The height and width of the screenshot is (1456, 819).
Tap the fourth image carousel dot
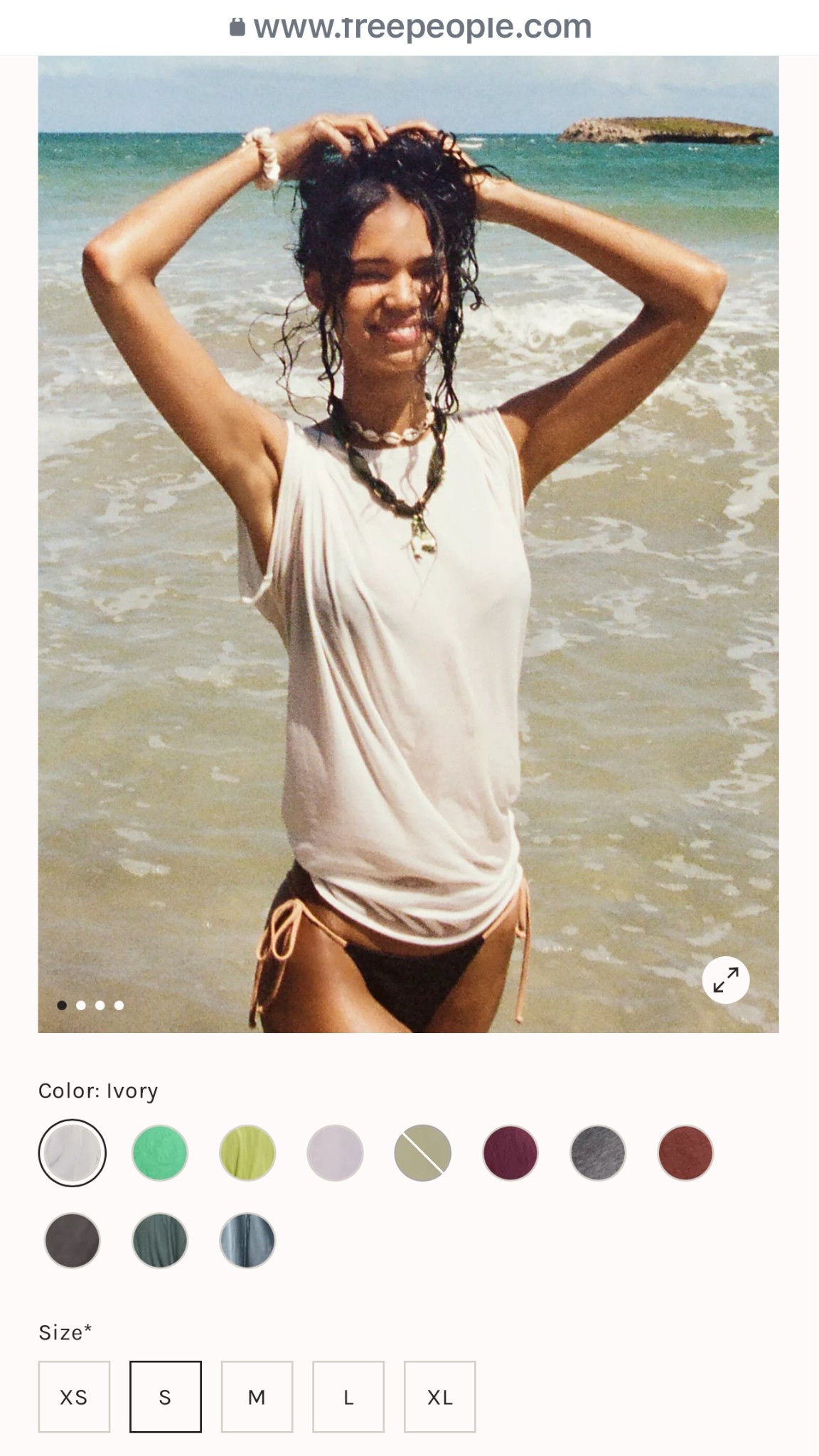point(118,1005)
